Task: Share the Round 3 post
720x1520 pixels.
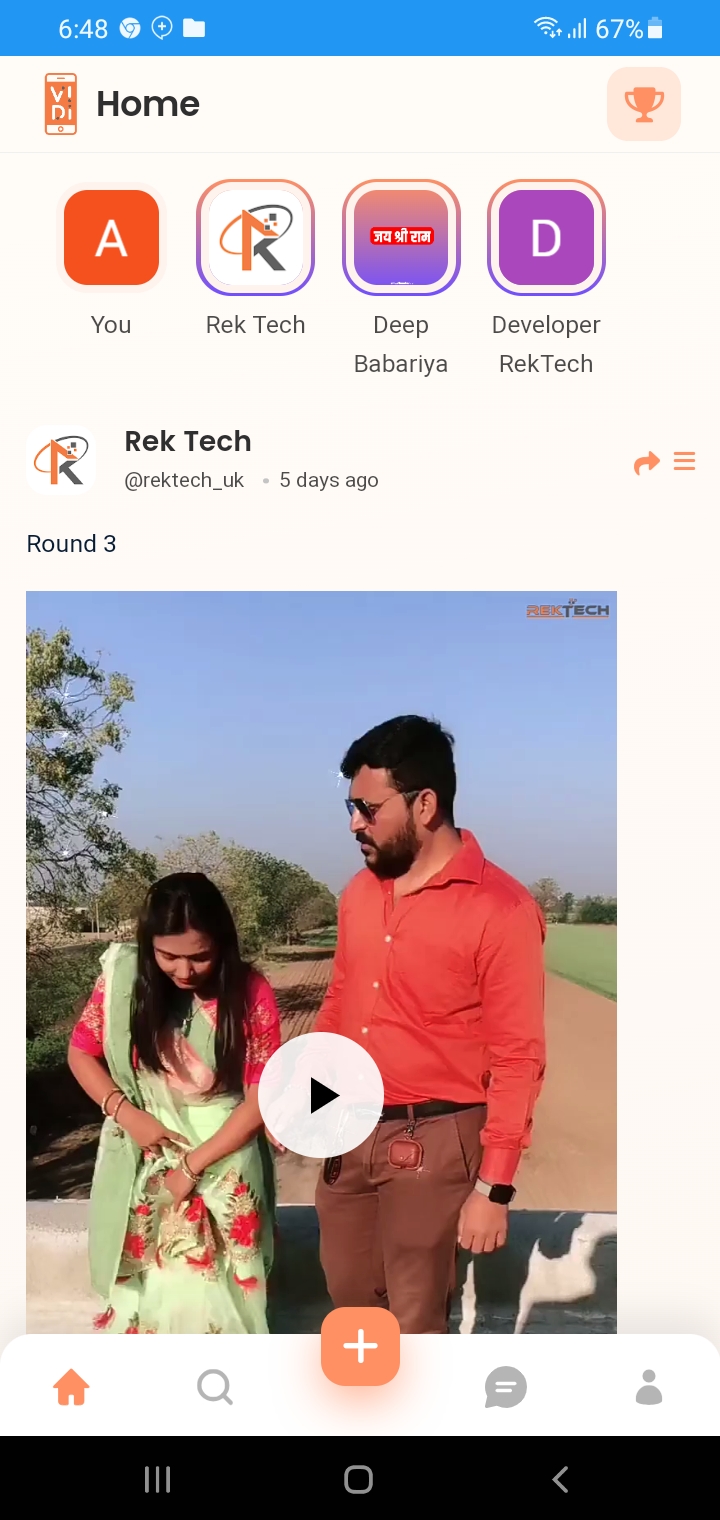Action: pyautogui.click(x=647, y=462)
